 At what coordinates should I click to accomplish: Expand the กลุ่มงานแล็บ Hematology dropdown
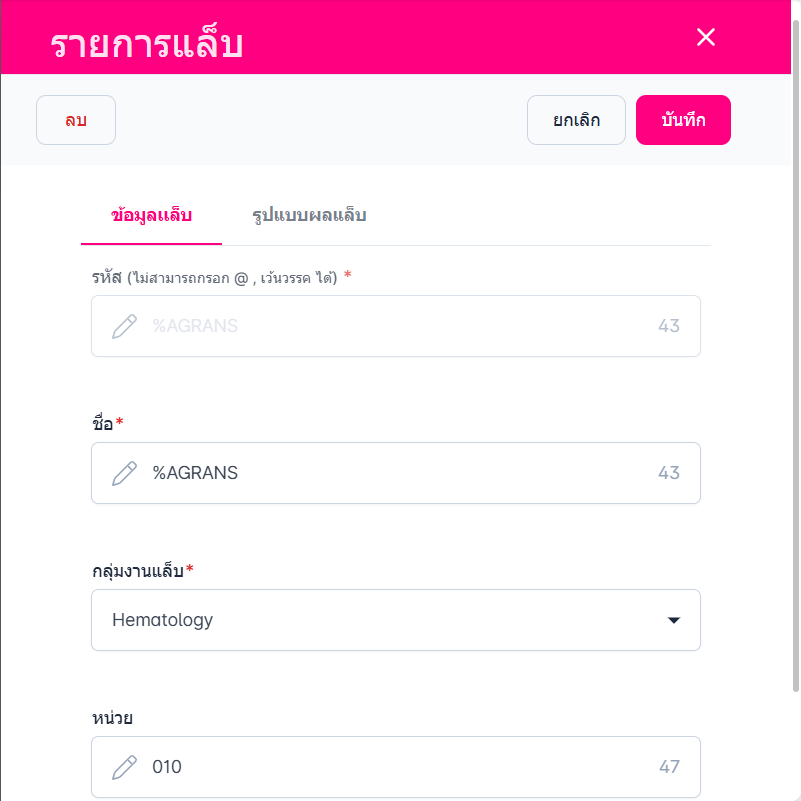395,620
